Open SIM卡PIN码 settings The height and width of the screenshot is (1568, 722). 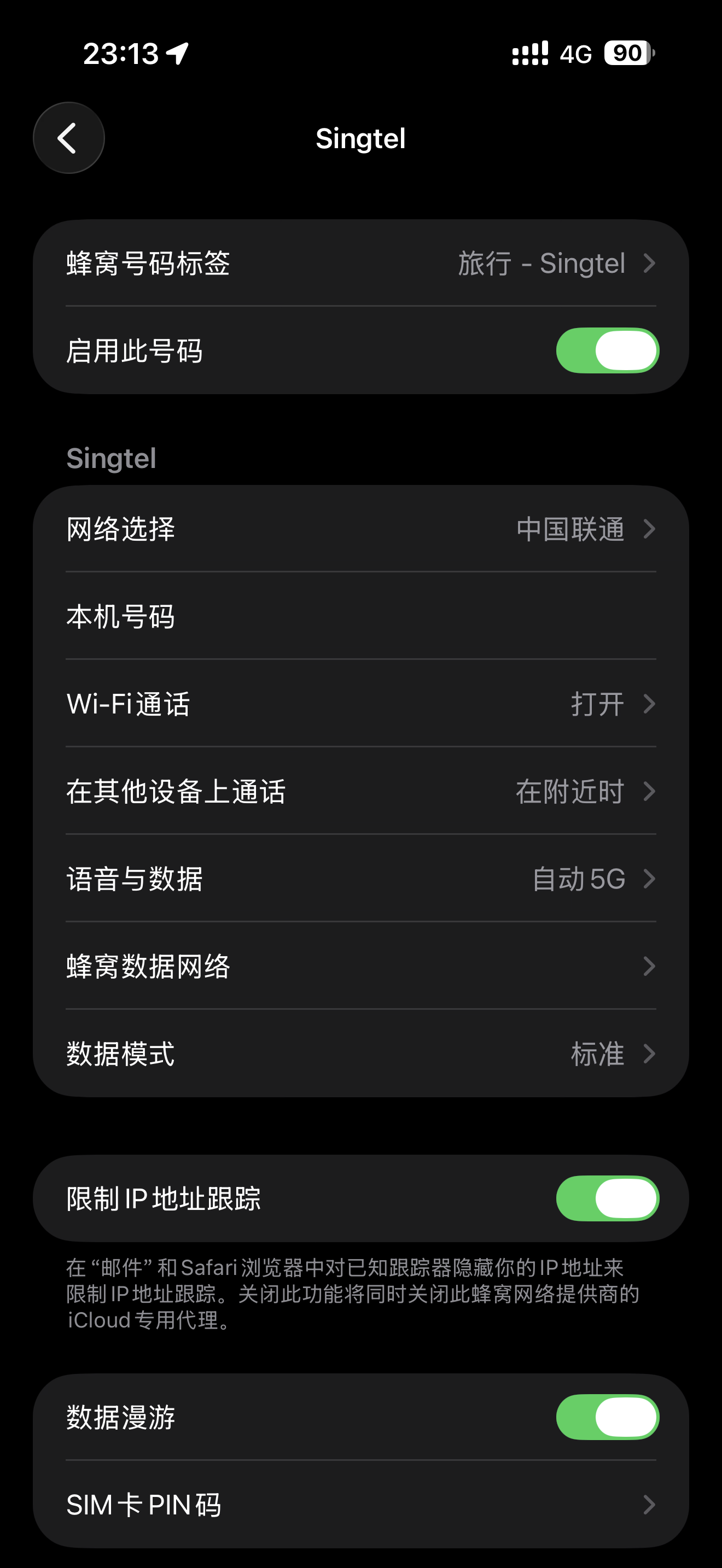point(361,1505)
